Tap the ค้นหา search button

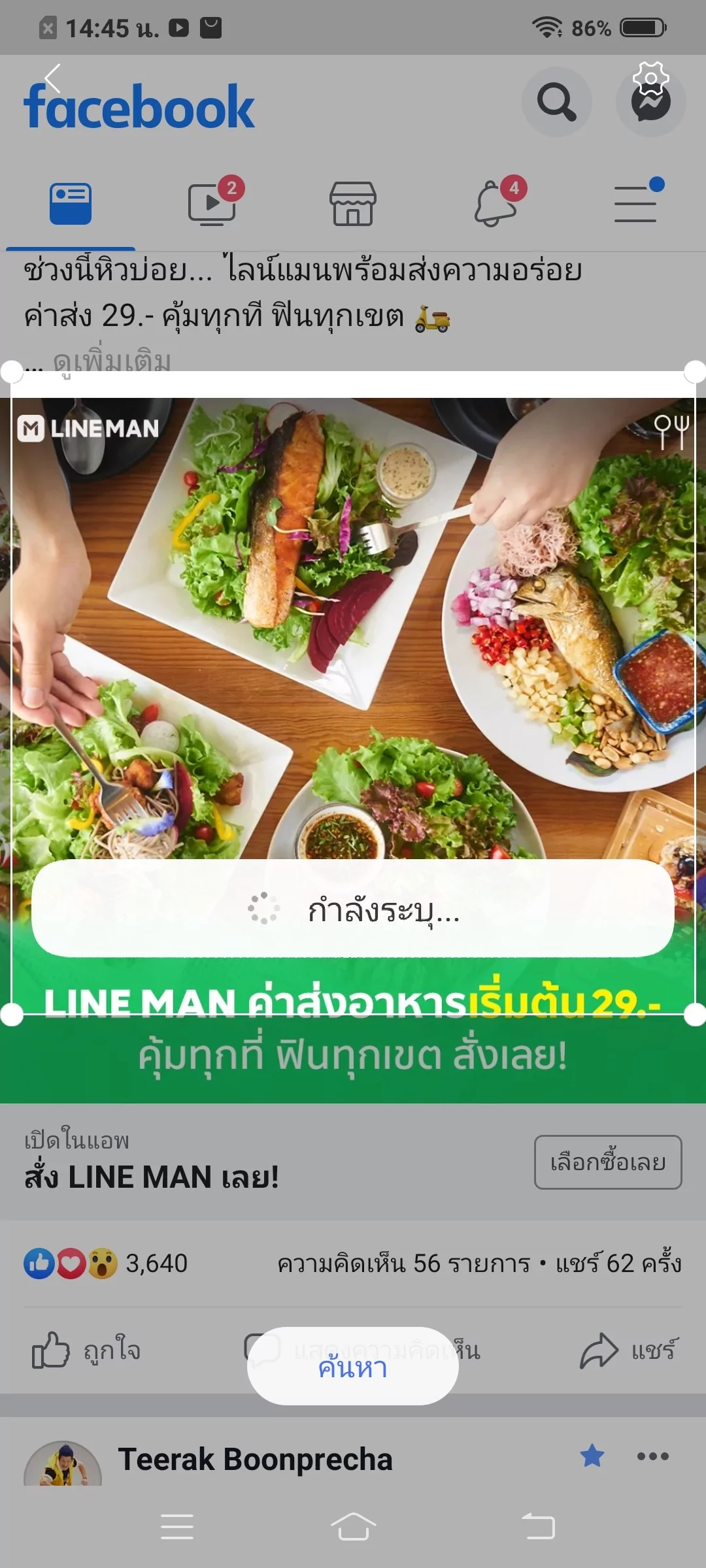353,1366
